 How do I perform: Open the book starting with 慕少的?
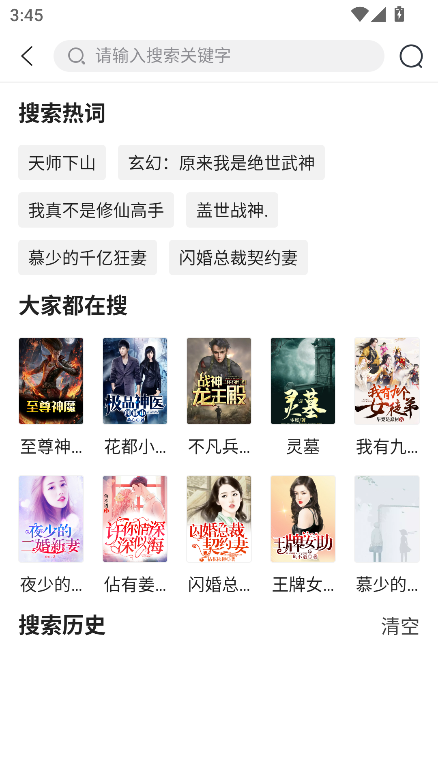pos(387,519)
